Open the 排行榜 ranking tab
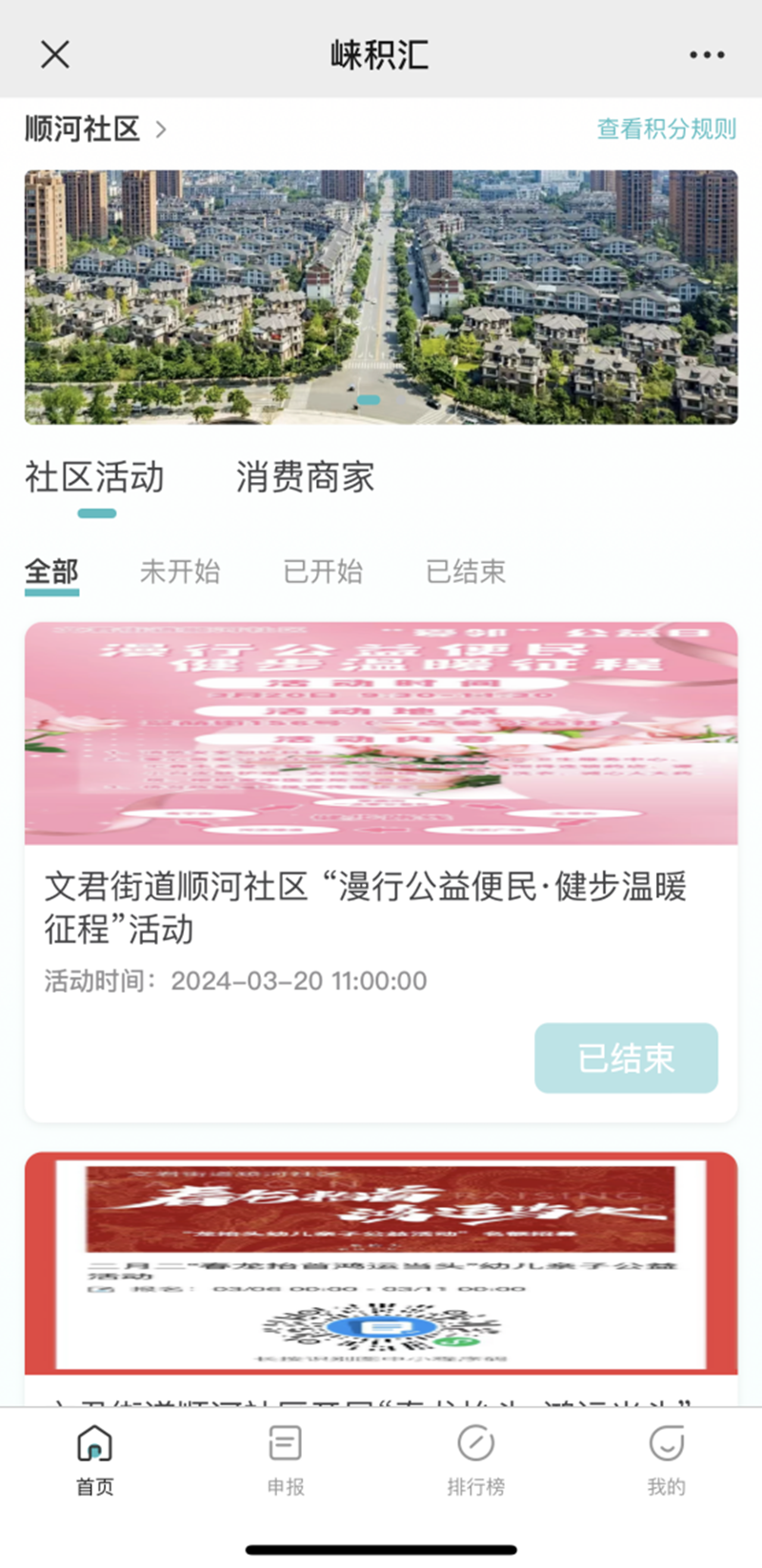The width and height of the screenshot is (762, 1568). pyautogui.click(x=475, y=1459)
